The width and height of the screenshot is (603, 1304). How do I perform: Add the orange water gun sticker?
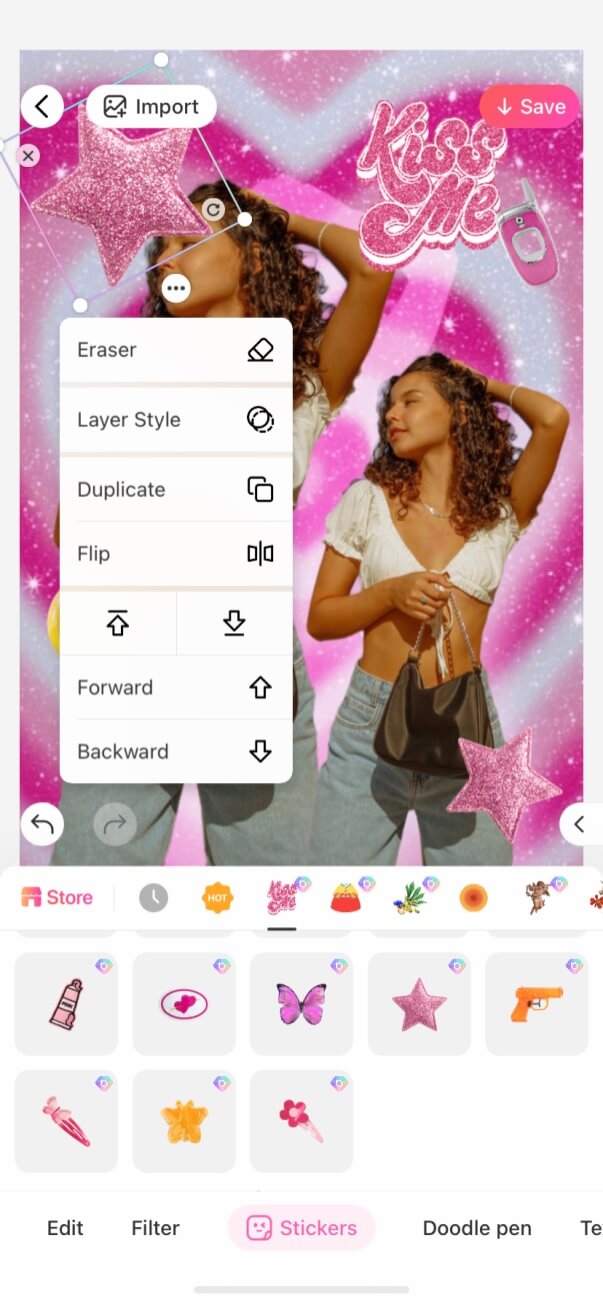[x=536, y=1004]
